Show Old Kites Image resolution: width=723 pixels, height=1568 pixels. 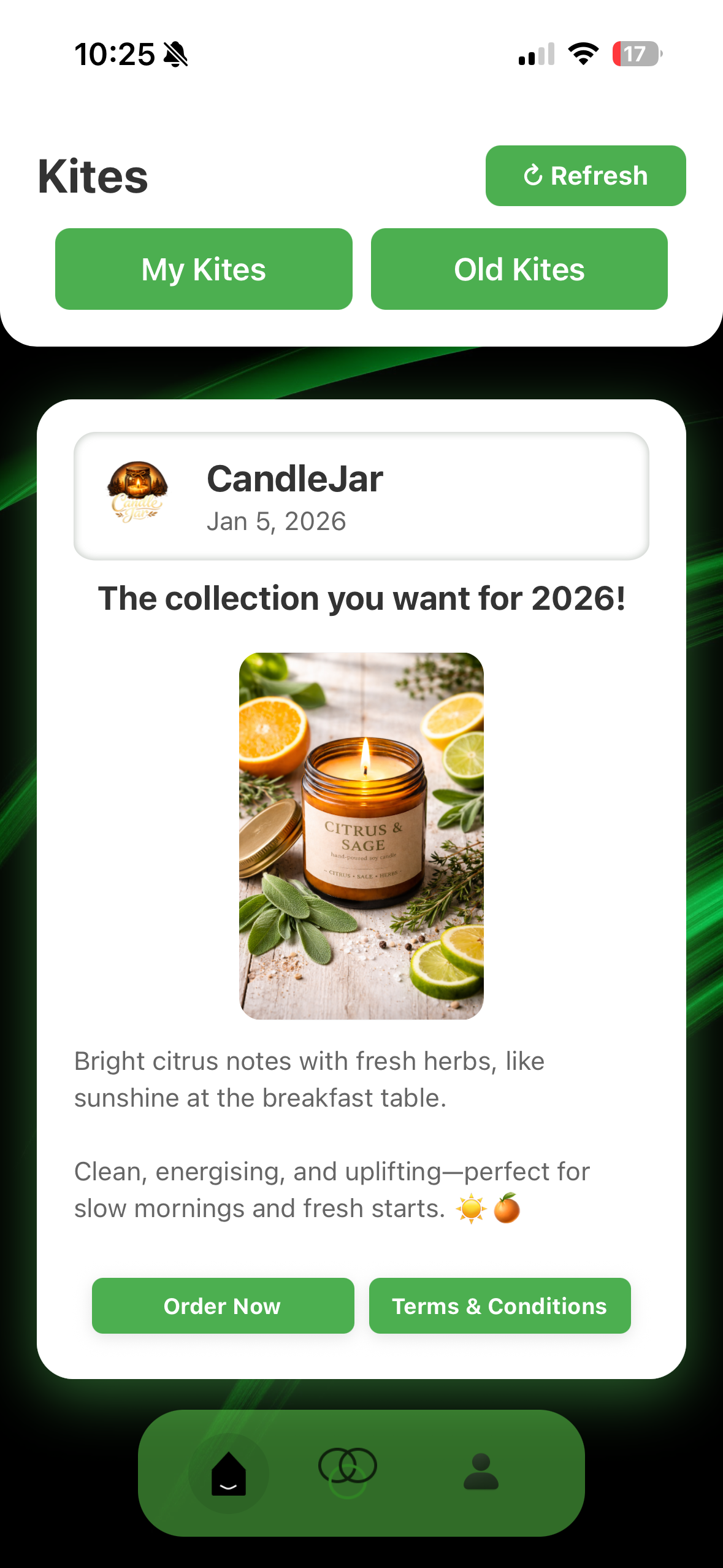click(x=519, y=269)
